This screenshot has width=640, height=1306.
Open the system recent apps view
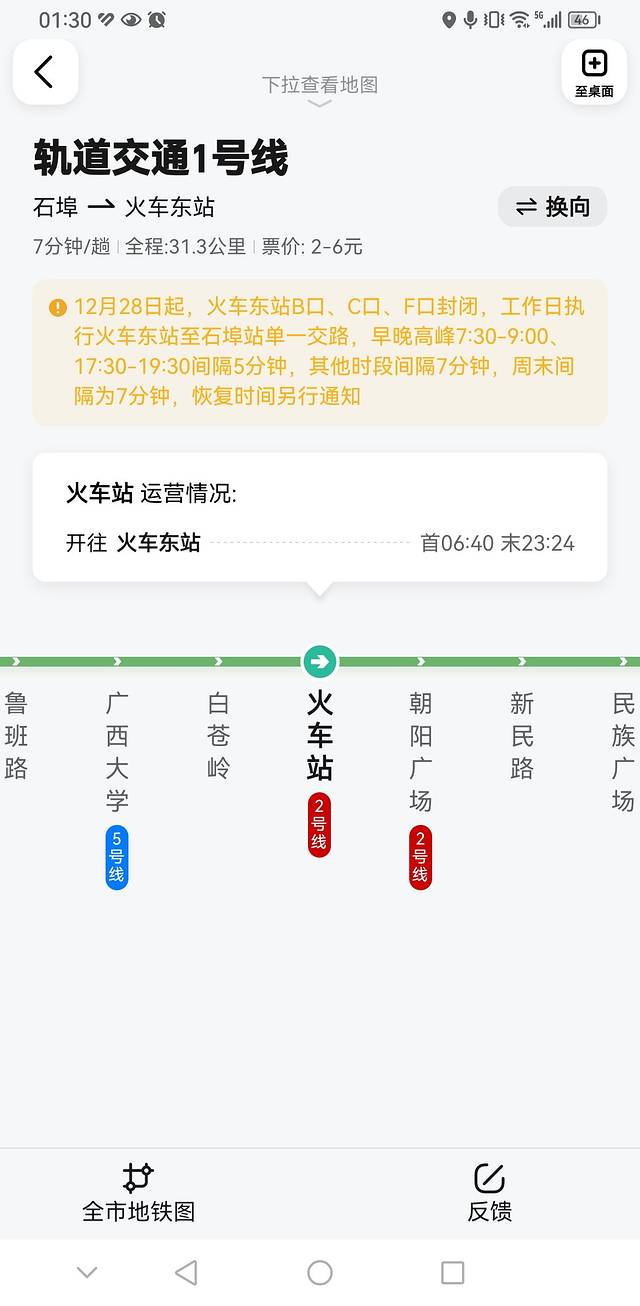point(453,1272)
